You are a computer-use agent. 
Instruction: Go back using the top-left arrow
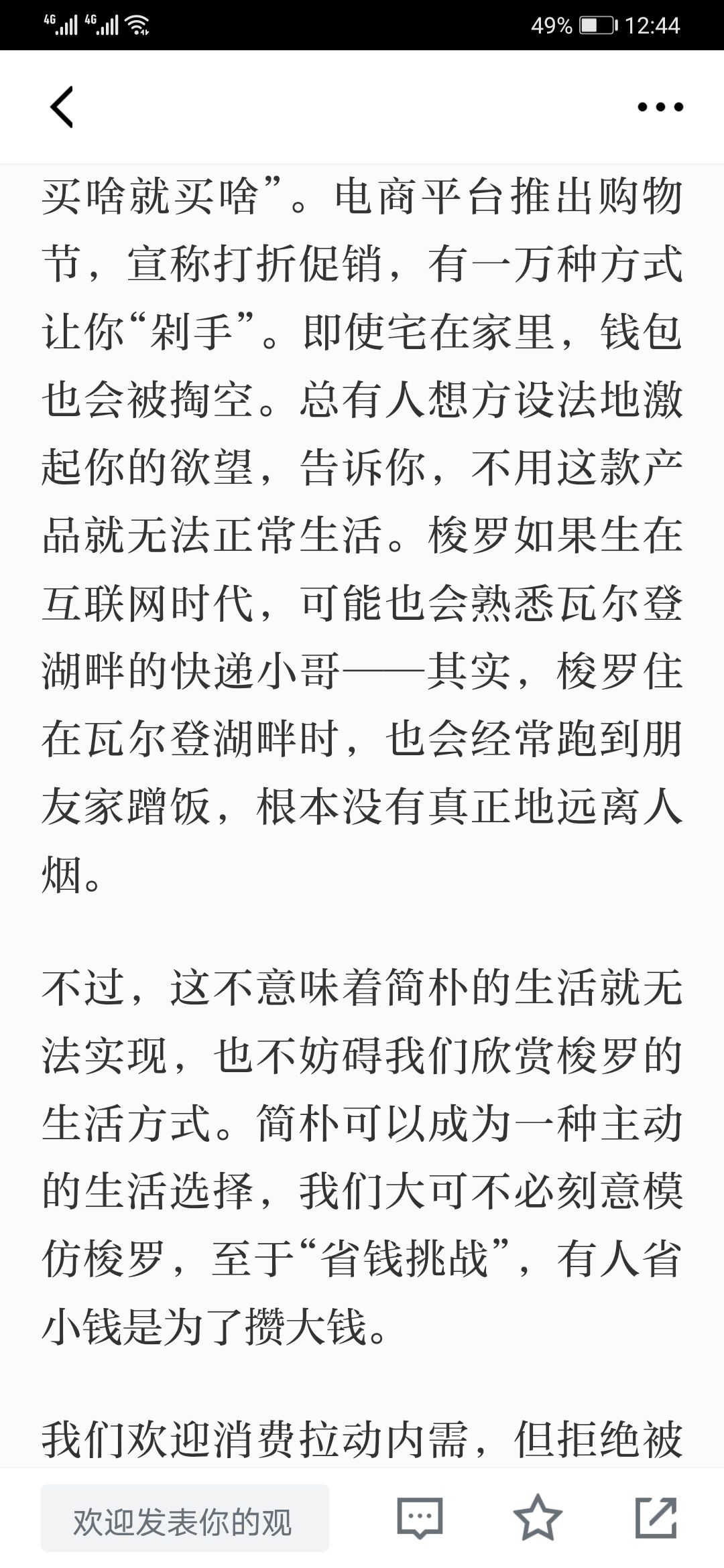click(62, 107)
